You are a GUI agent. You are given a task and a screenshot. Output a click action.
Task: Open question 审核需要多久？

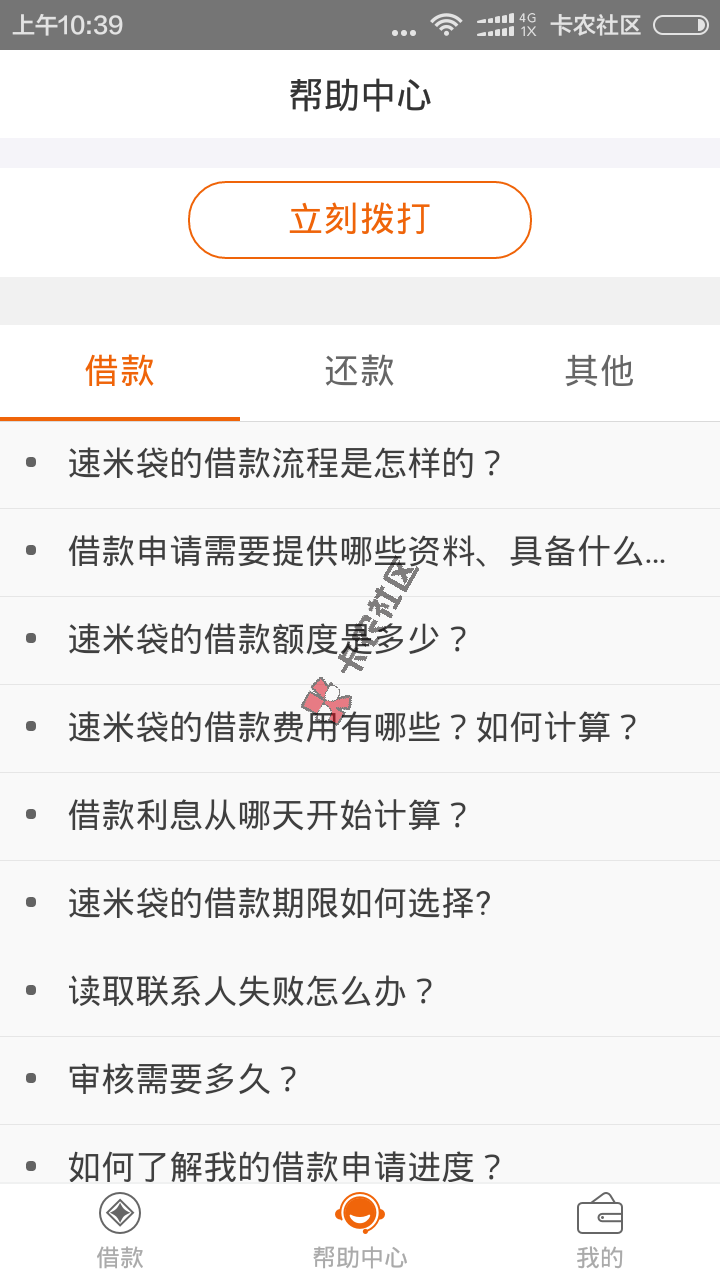(x=360, y=1081)
